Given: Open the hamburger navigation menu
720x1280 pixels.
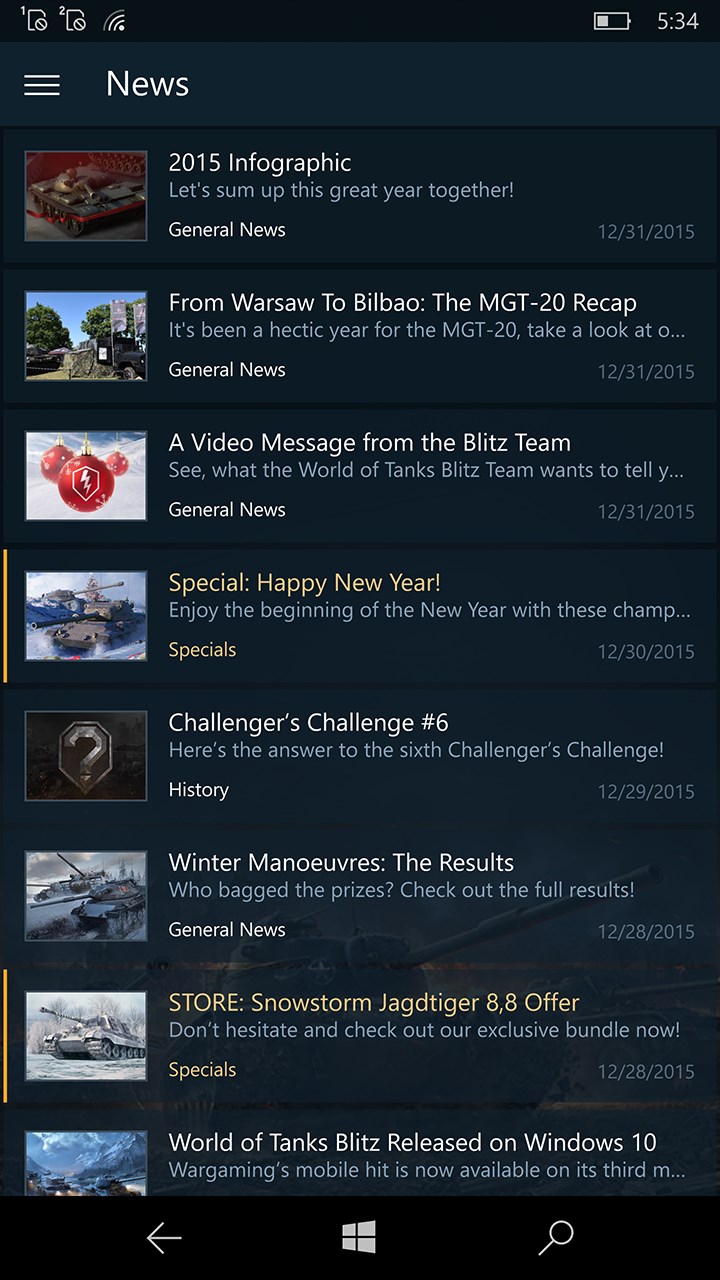Looking at the screenshot, I should [x=42, y=84].
